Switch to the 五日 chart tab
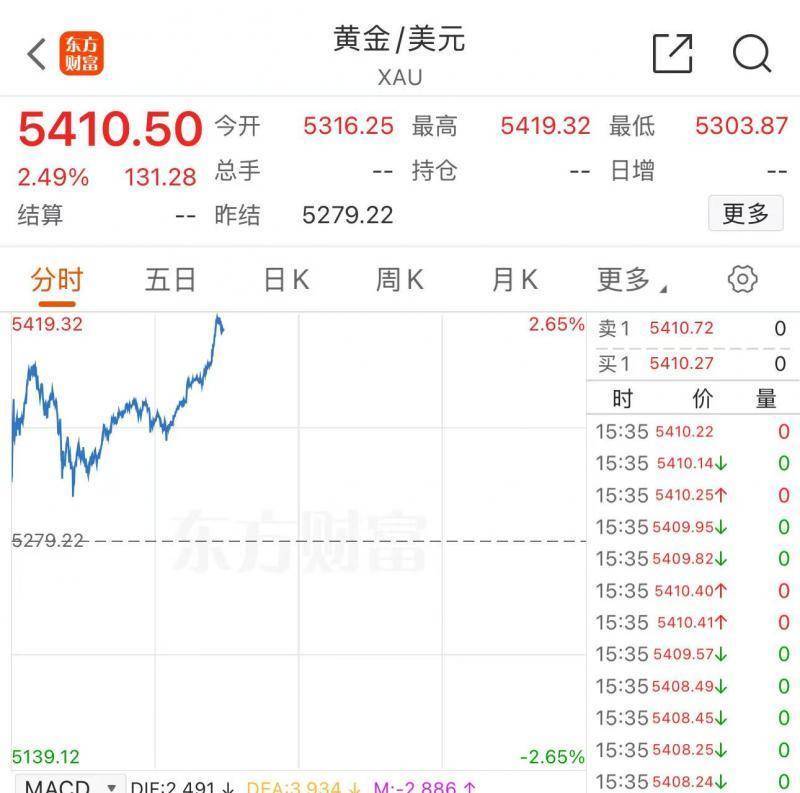The image size is (800, 793). [170, 280]
